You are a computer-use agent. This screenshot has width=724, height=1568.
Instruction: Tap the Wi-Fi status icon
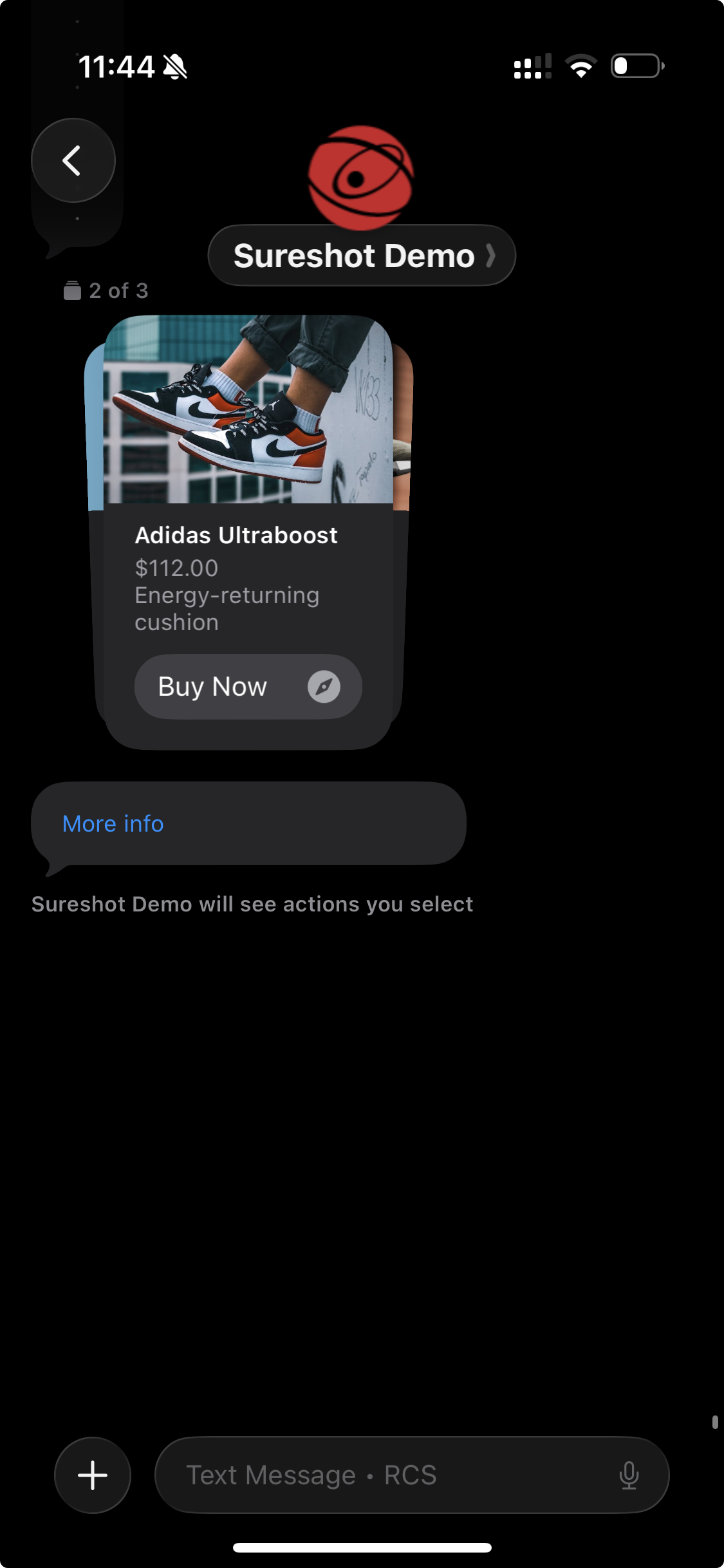pyautogui.click(x=581, y=65)
